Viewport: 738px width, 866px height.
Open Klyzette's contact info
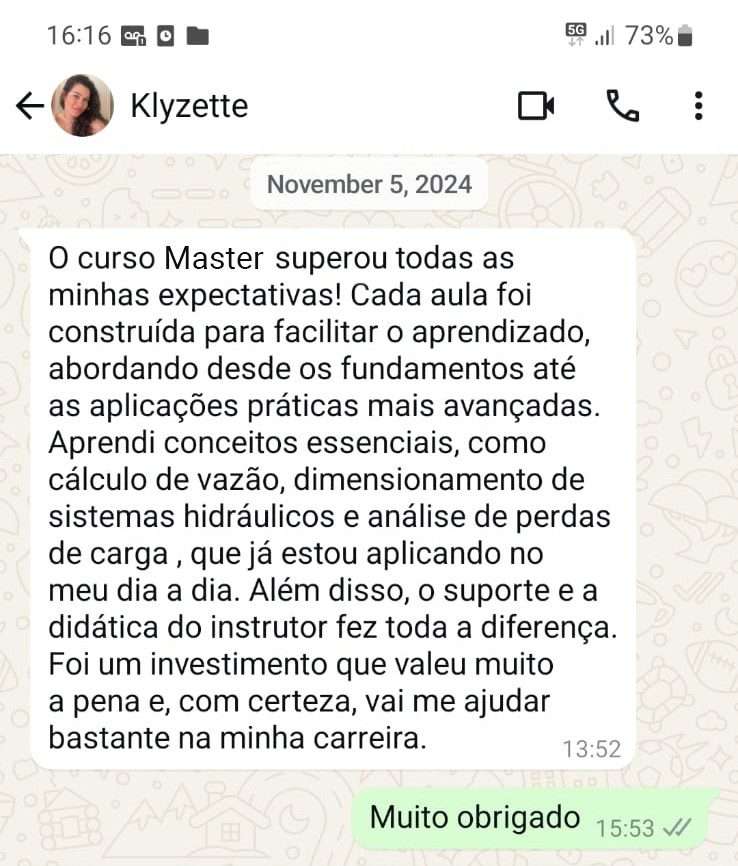189,106
